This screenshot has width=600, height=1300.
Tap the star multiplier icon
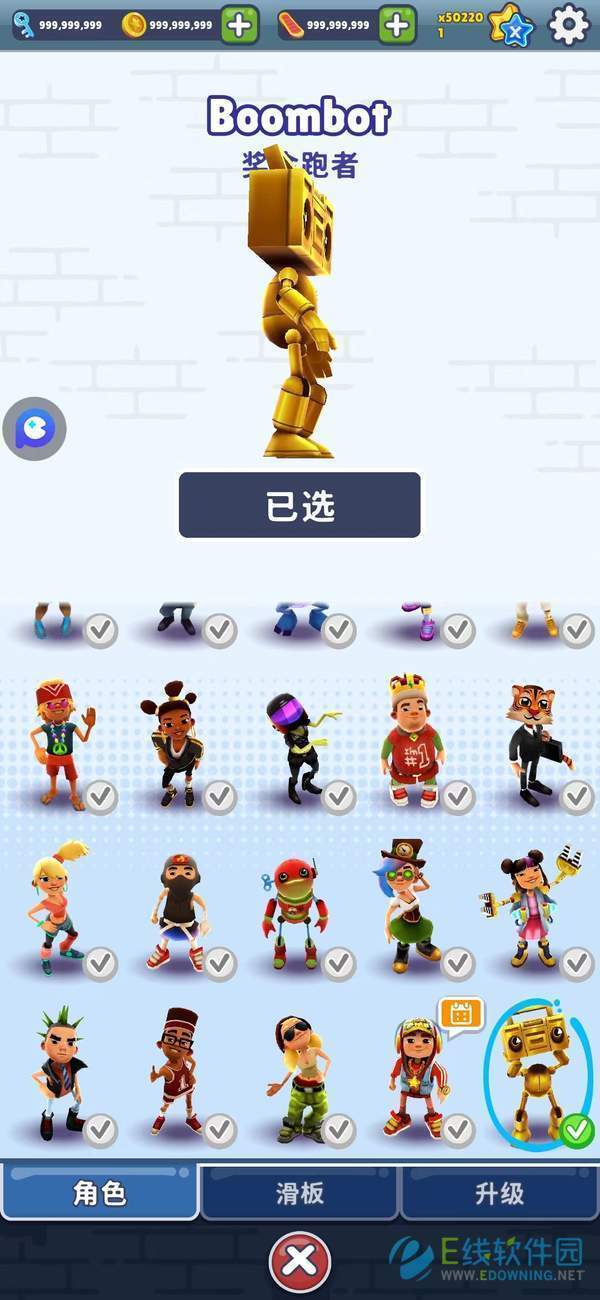click(x=512, y=27)
